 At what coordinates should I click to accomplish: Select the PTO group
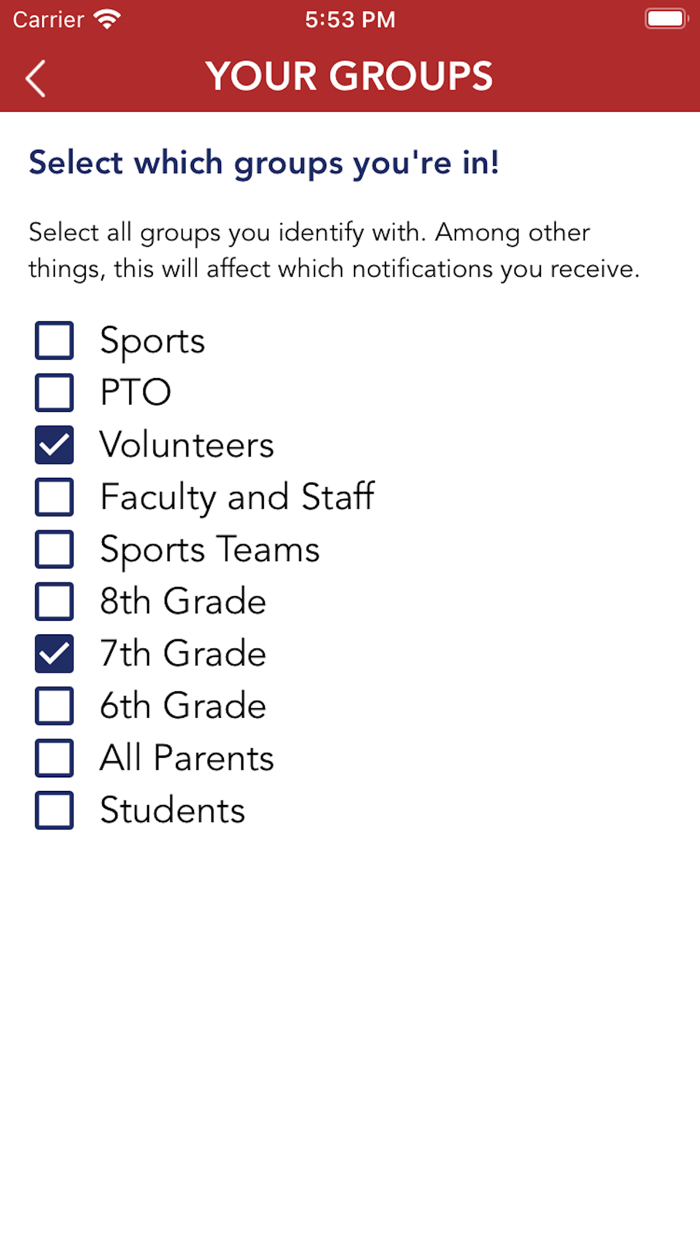click(55, 393)
